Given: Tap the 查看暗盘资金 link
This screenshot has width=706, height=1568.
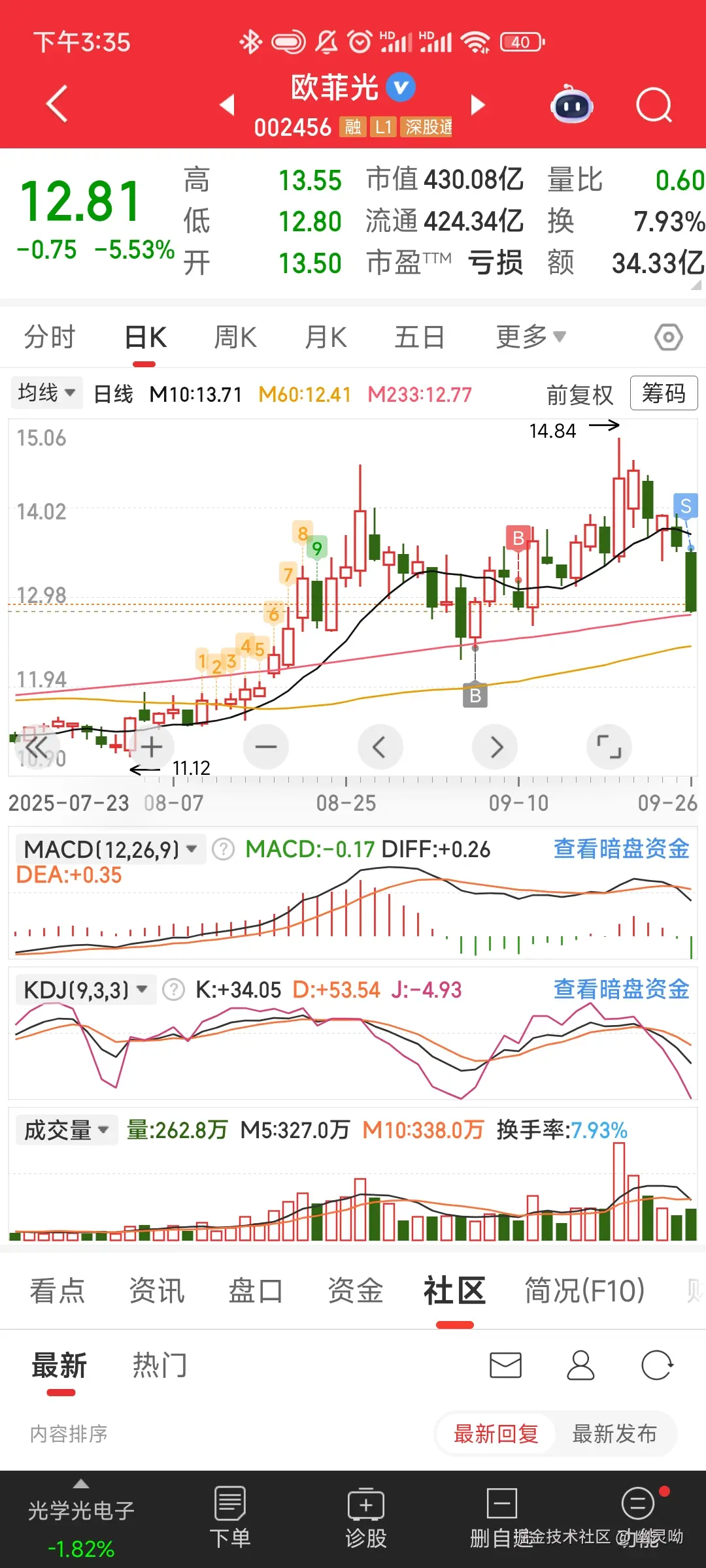Looking at the screenshot, I should 620,849.
